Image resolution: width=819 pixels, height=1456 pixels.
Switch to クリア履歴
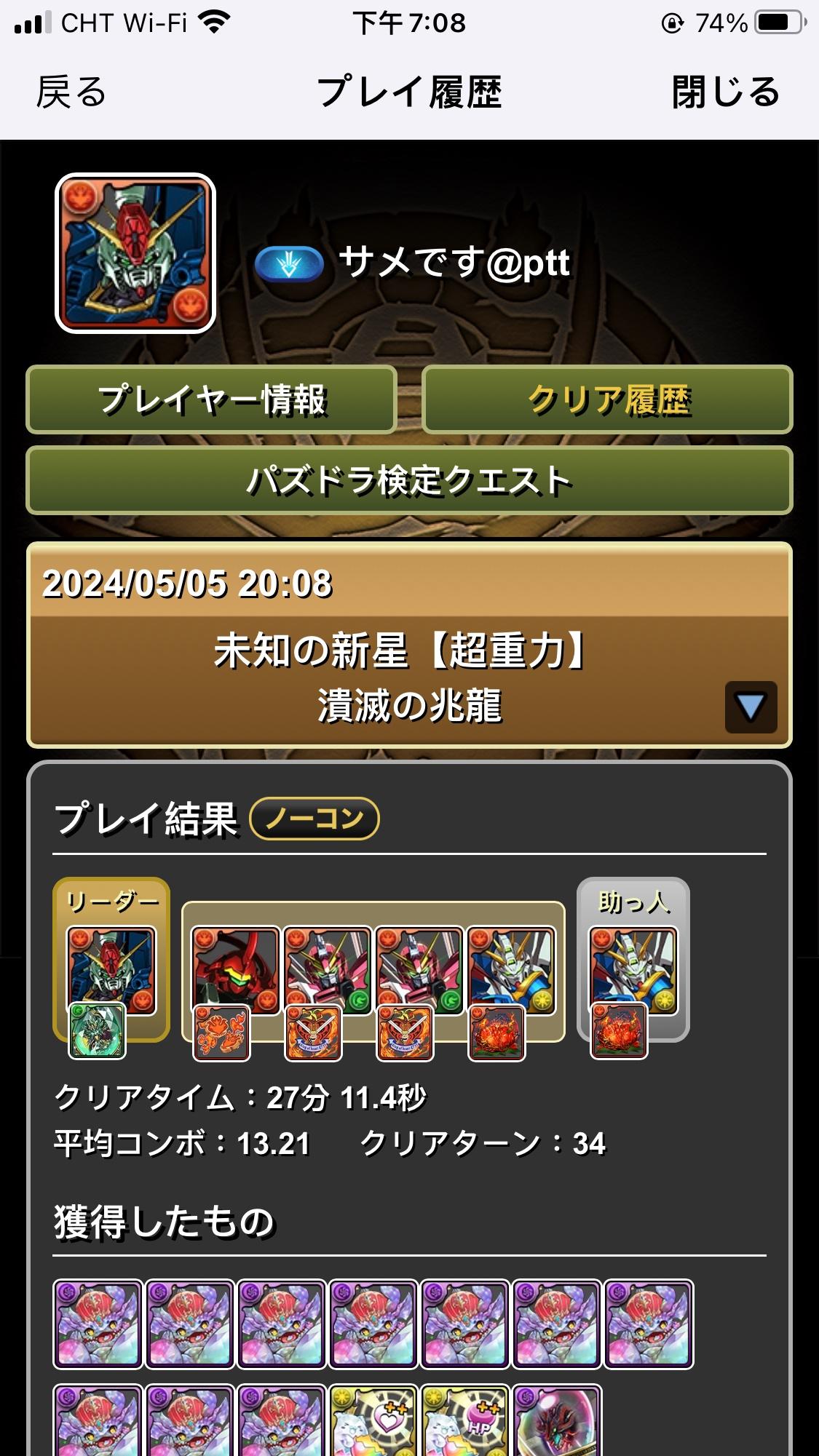[x=607, y=399]
